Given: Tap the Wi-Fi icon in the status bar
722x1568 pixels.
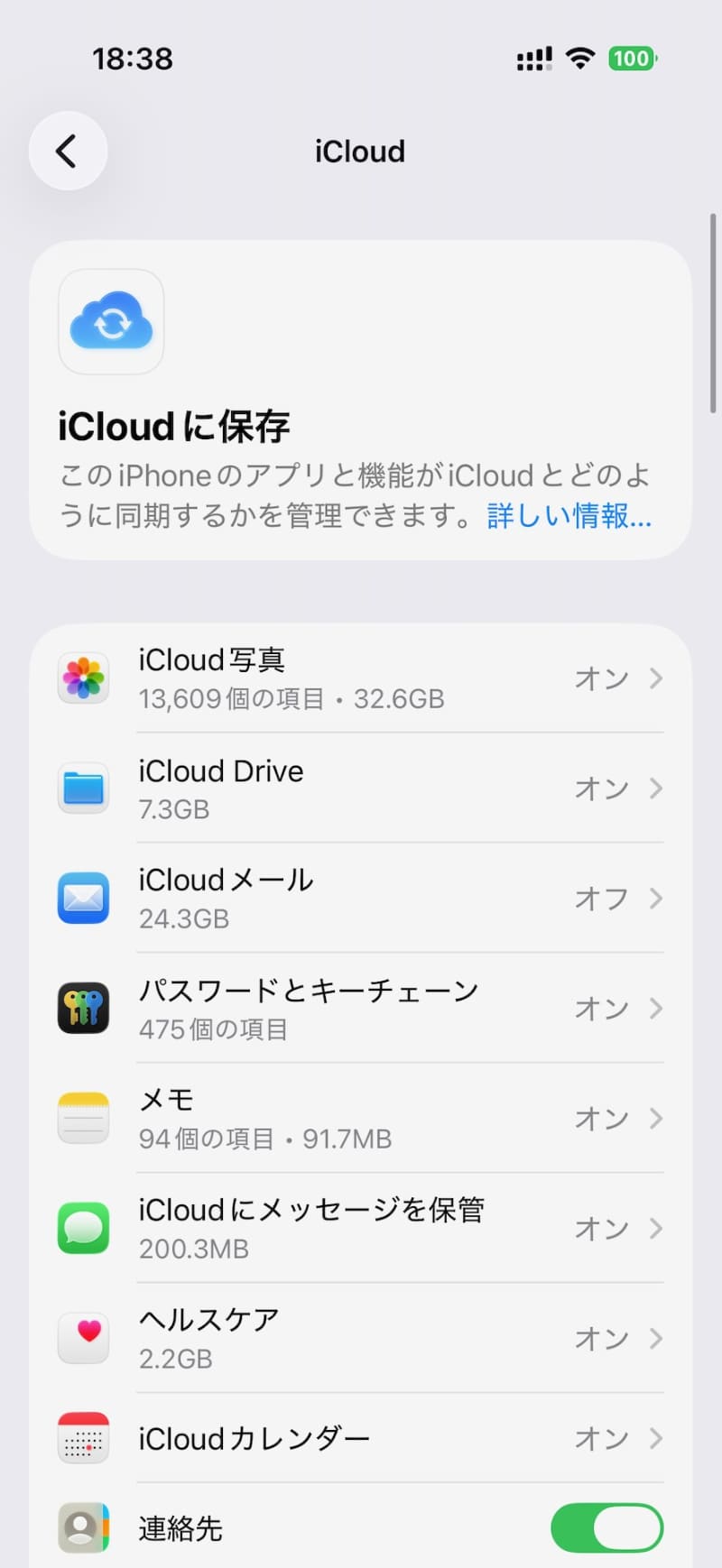Looking at the screenshot, I should pos(580,57).
